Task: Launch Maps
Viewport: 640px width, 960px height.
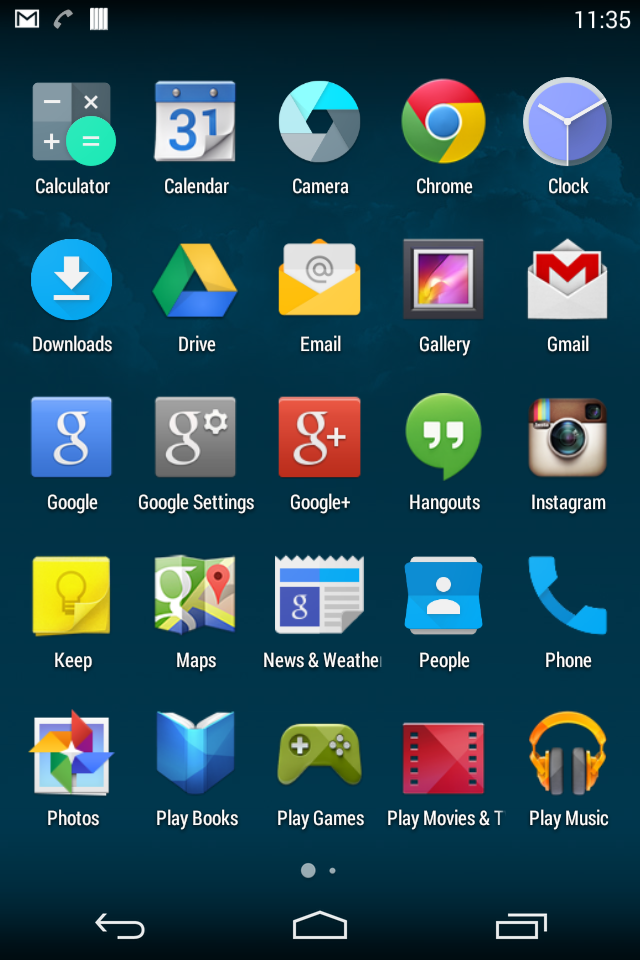Action: tap(196, 597)
